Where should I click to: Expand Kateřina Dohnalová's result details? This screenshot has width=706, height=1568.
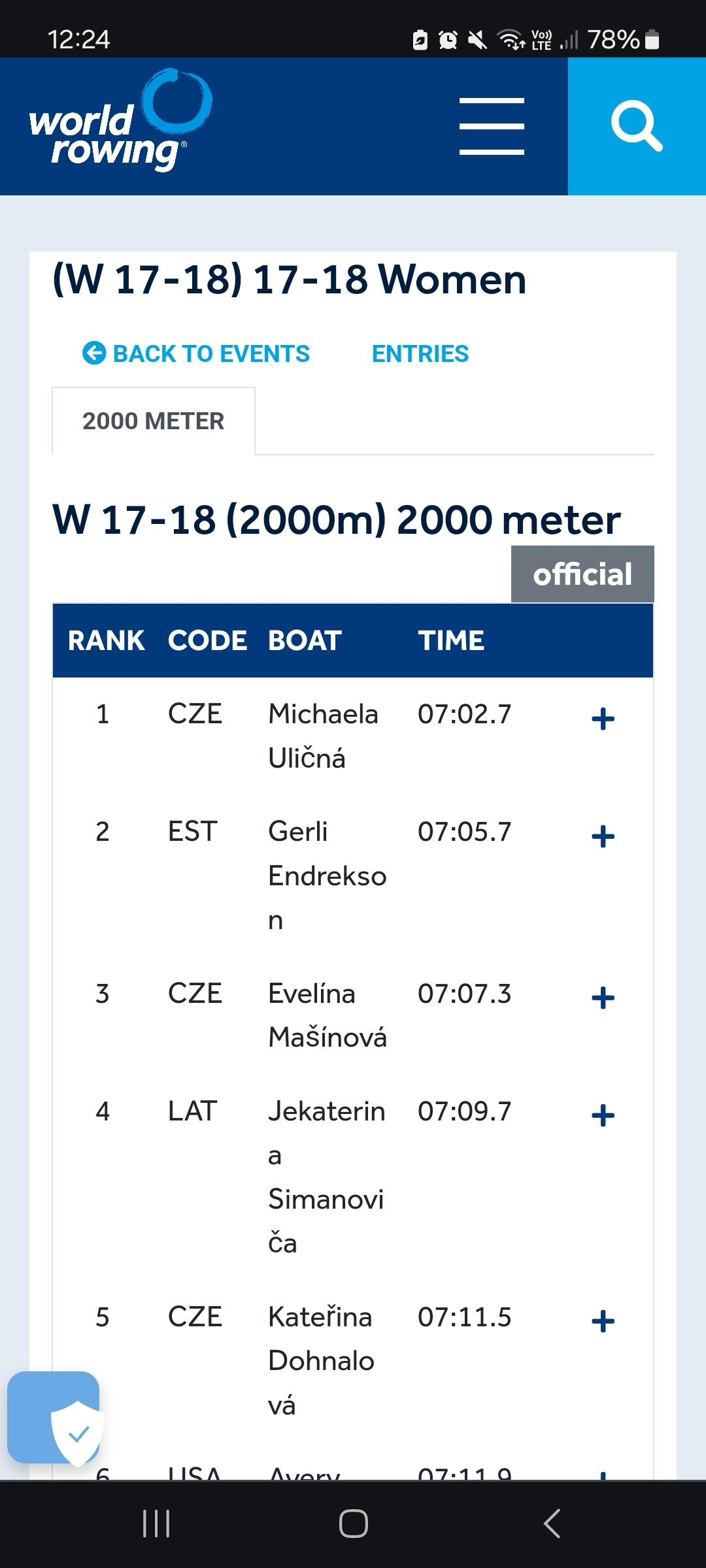pos(603,1321)
